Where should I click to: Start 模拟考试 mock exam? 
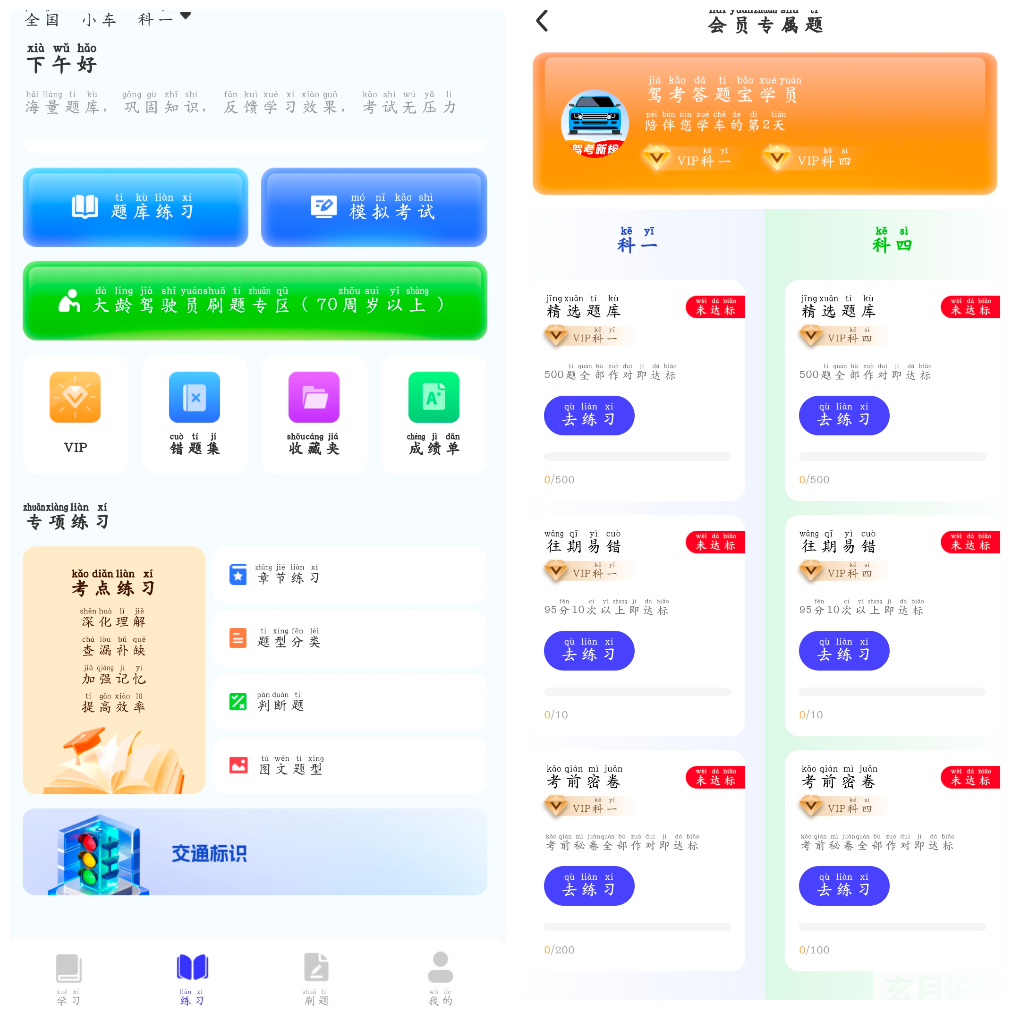[x=374, y=208]
